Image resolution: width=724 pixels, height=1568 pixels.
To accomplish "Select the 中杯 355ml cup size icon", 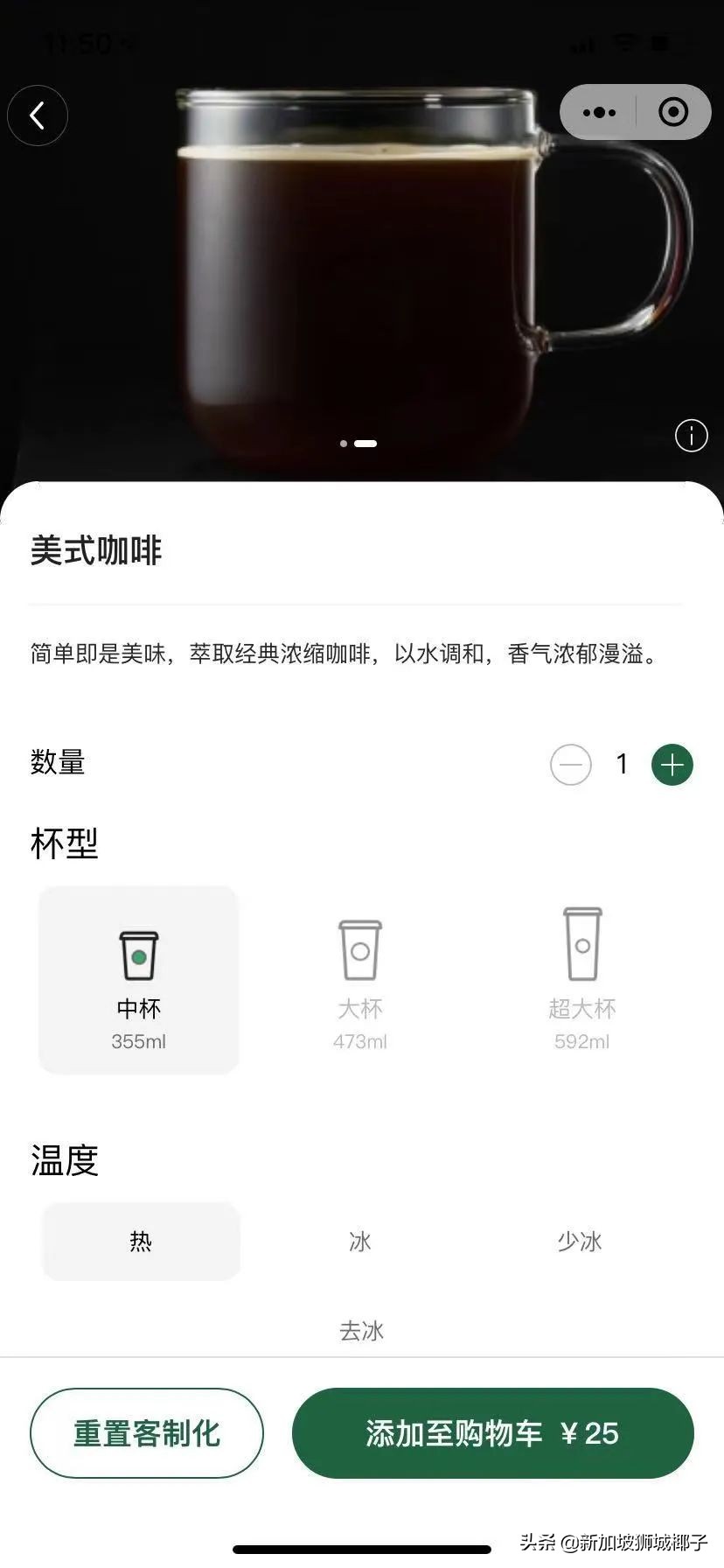I will click(x=137, y=955).
